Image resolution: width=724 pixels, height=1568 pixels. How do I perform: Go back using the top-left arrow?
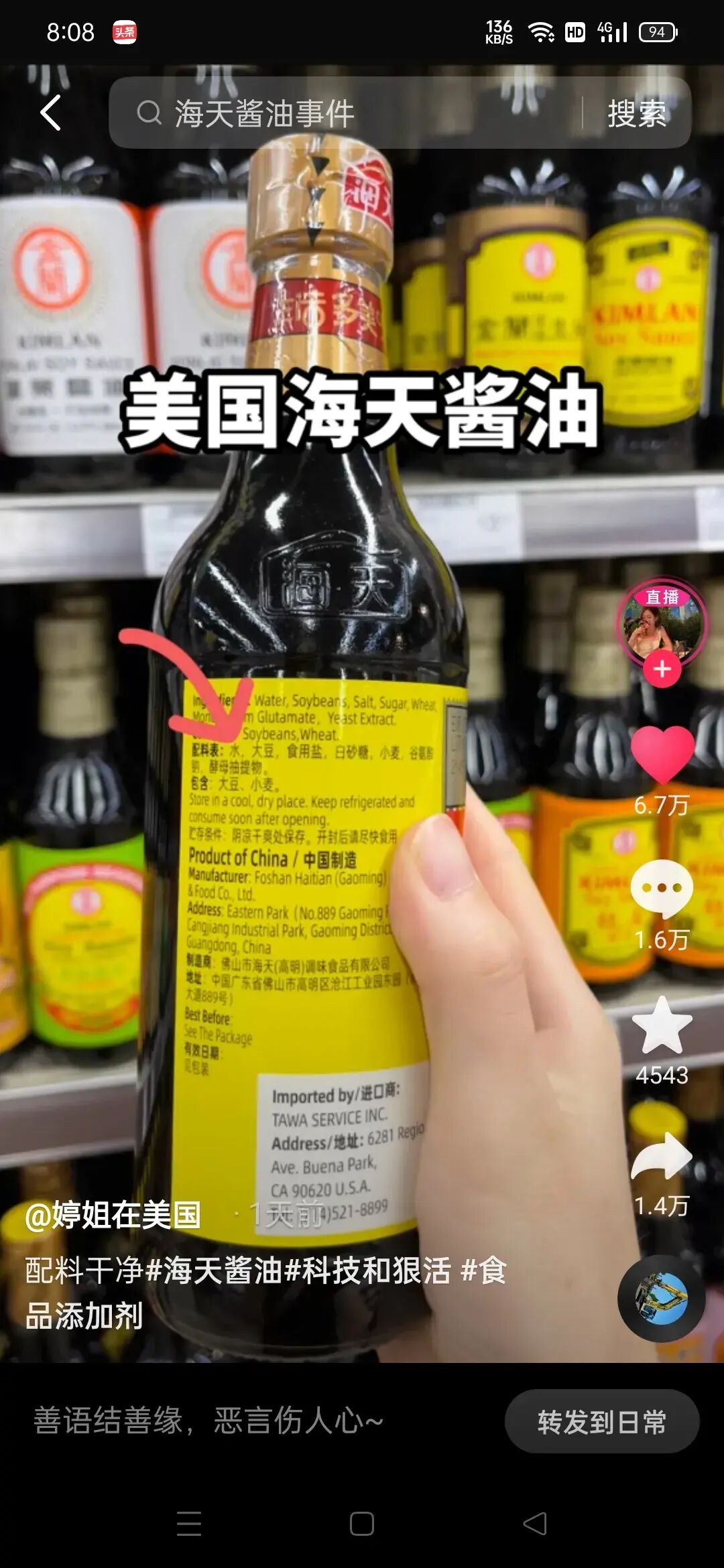coord(51,113)
